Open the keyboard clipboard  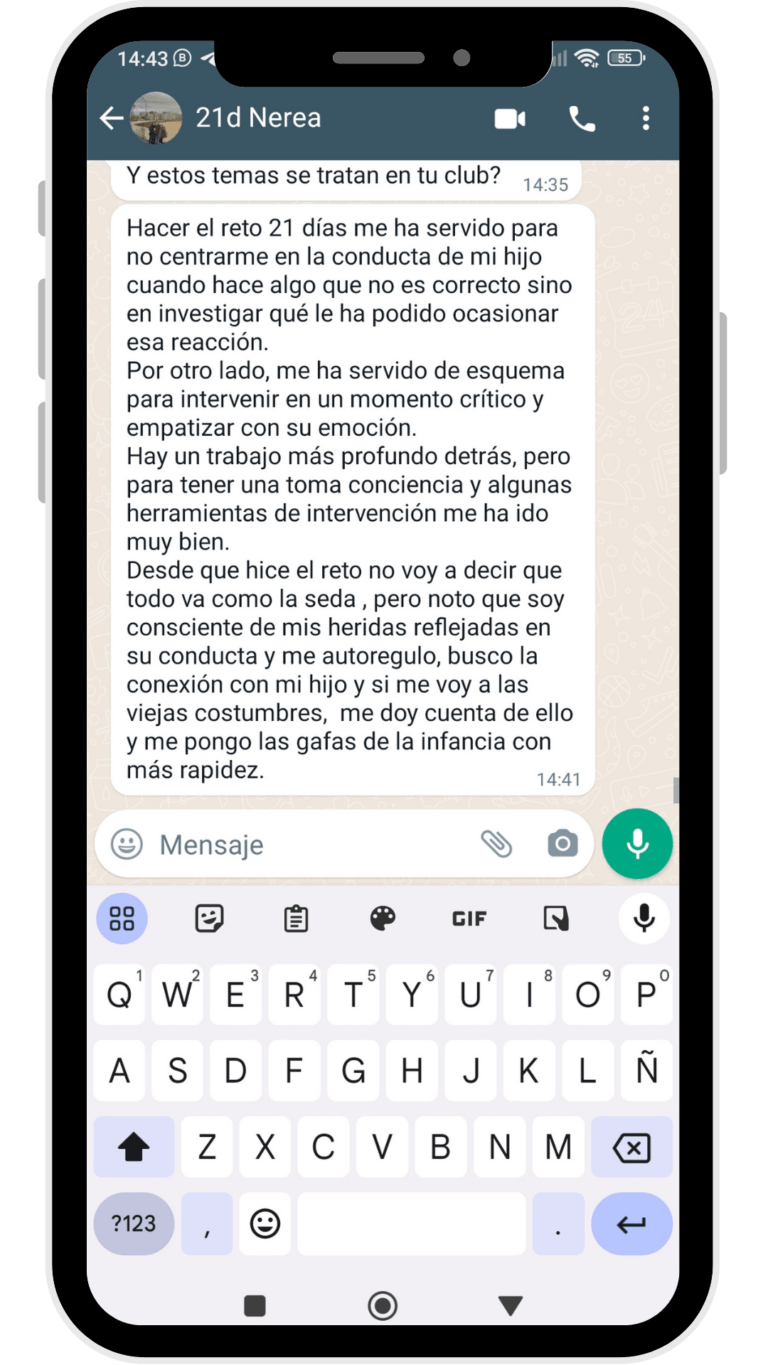(296, 918)
